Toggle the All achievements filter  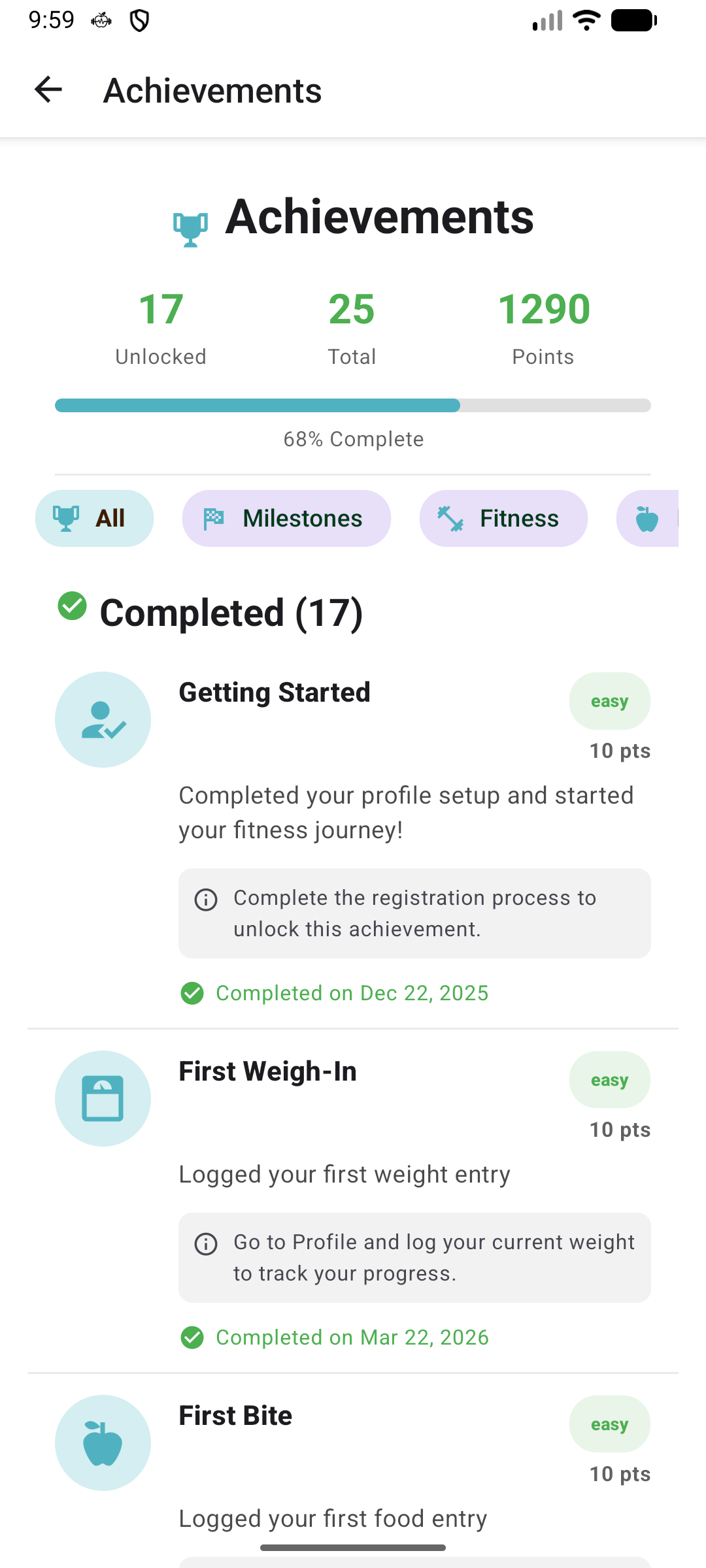[x=93, y=518]
